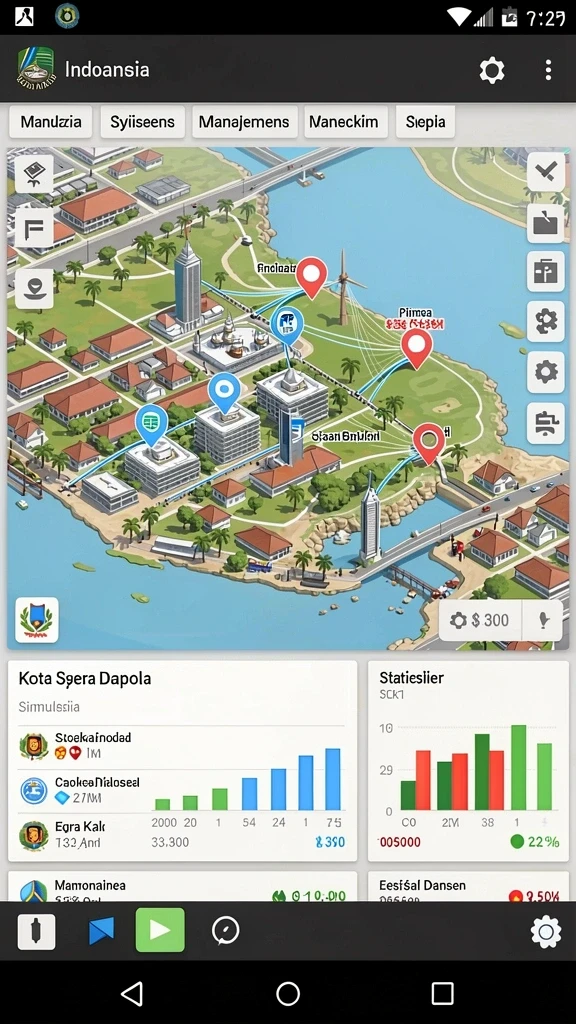
Task: Open the settings gear in the app bar
Action: [492, 70]
